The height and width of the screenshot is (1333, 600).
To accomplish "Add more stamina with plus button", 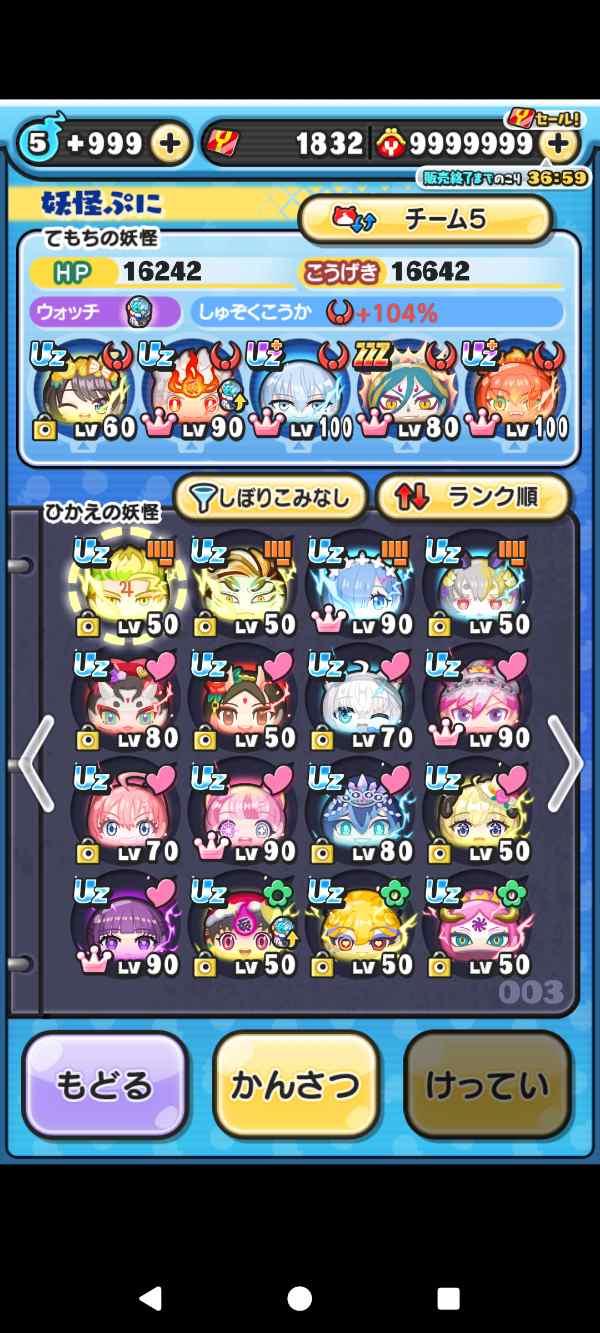I will [170, 144].
